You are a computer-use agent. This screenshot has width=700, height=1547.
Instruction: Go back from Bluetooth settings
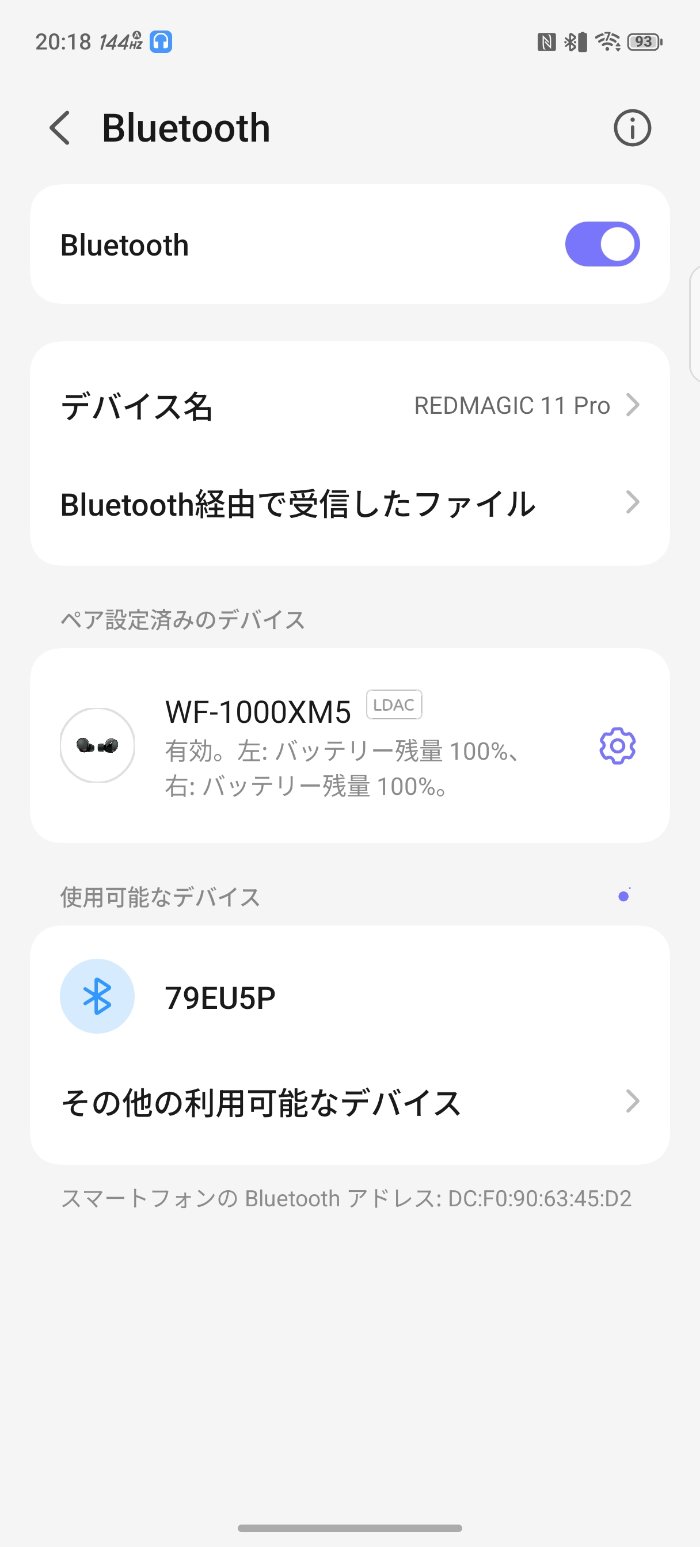[x=60, y=129]
